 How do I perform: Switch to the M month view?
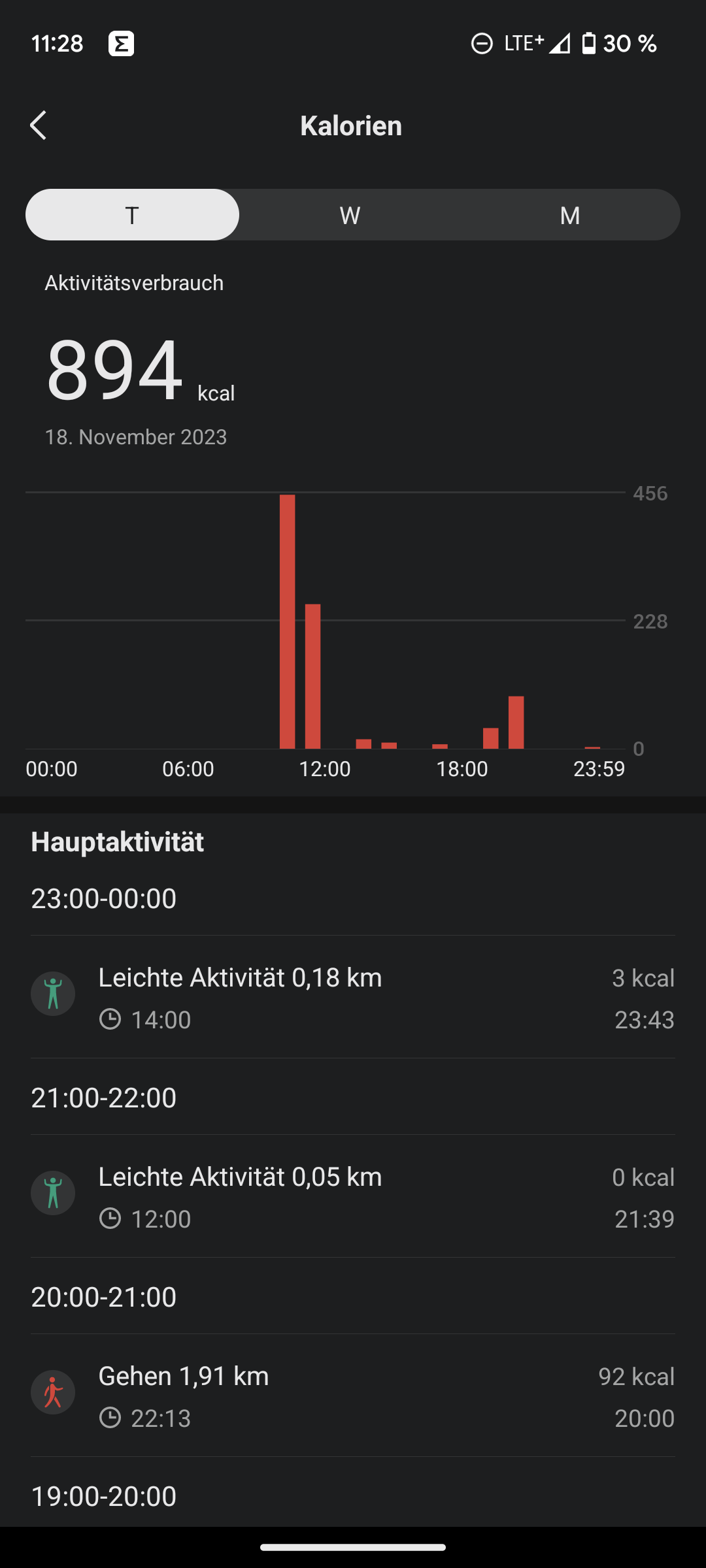click(x=570, y=215)
